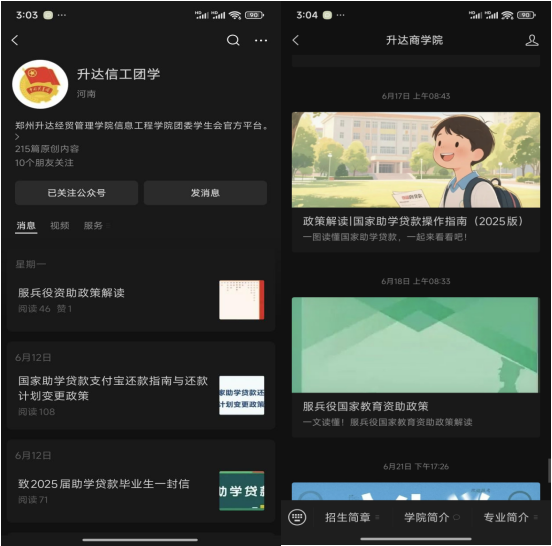Image resolution: width=552 pixels, height=546 pixels.
Task: Expand the account description chevron
Action: 17,137
